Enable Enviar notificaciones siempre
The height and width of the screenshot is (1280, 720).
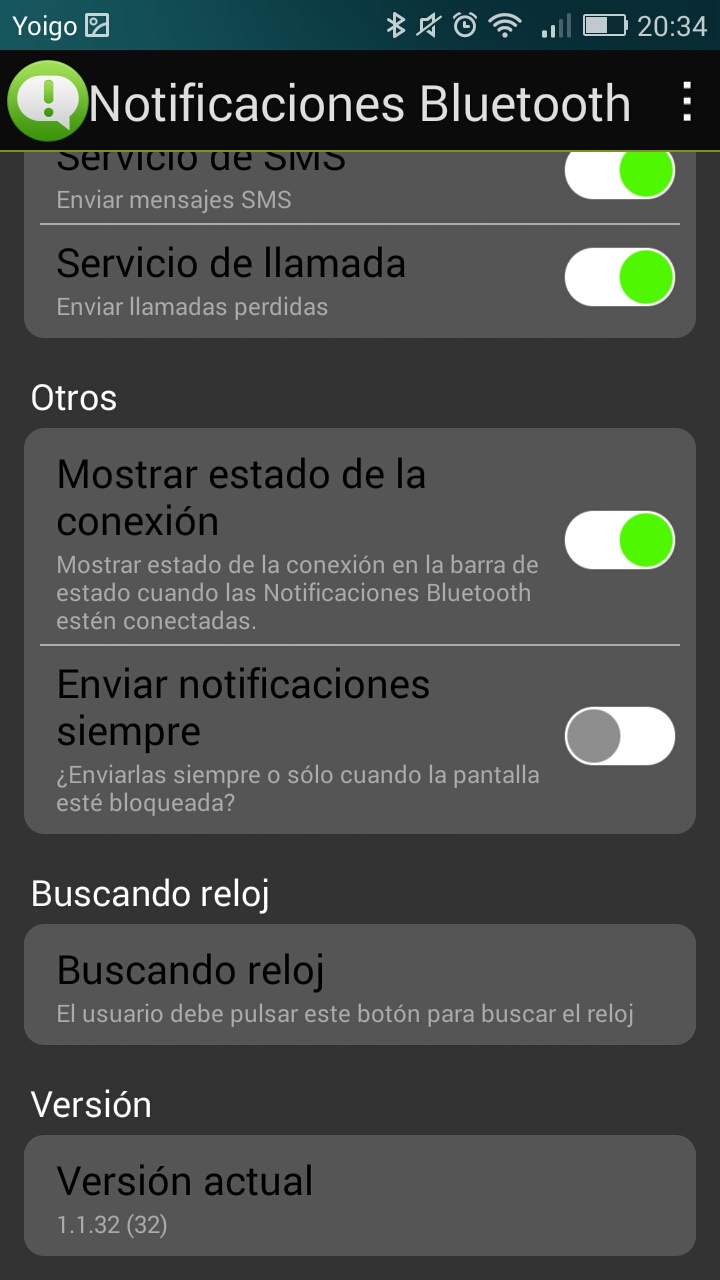click(x=620, y=736)
